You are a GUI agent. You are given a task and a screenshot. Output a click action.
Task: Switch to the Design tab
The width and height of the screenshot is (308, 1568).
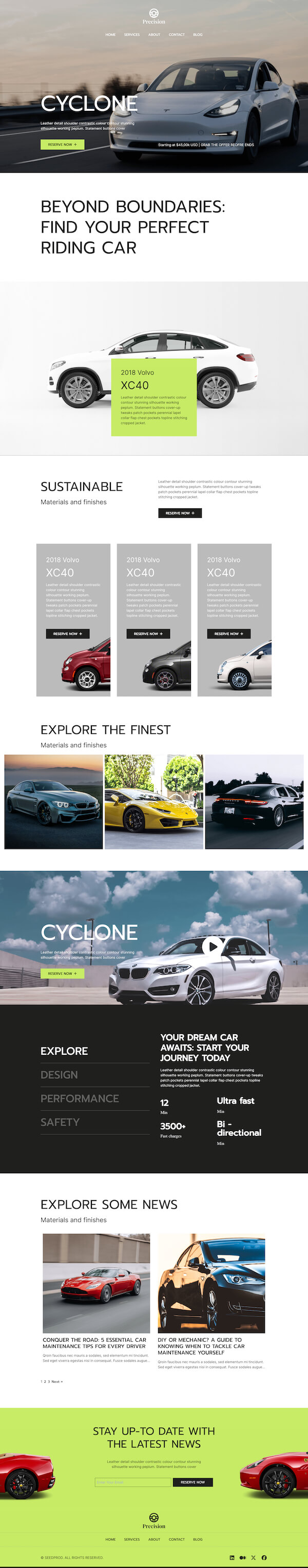(59, 1075)
